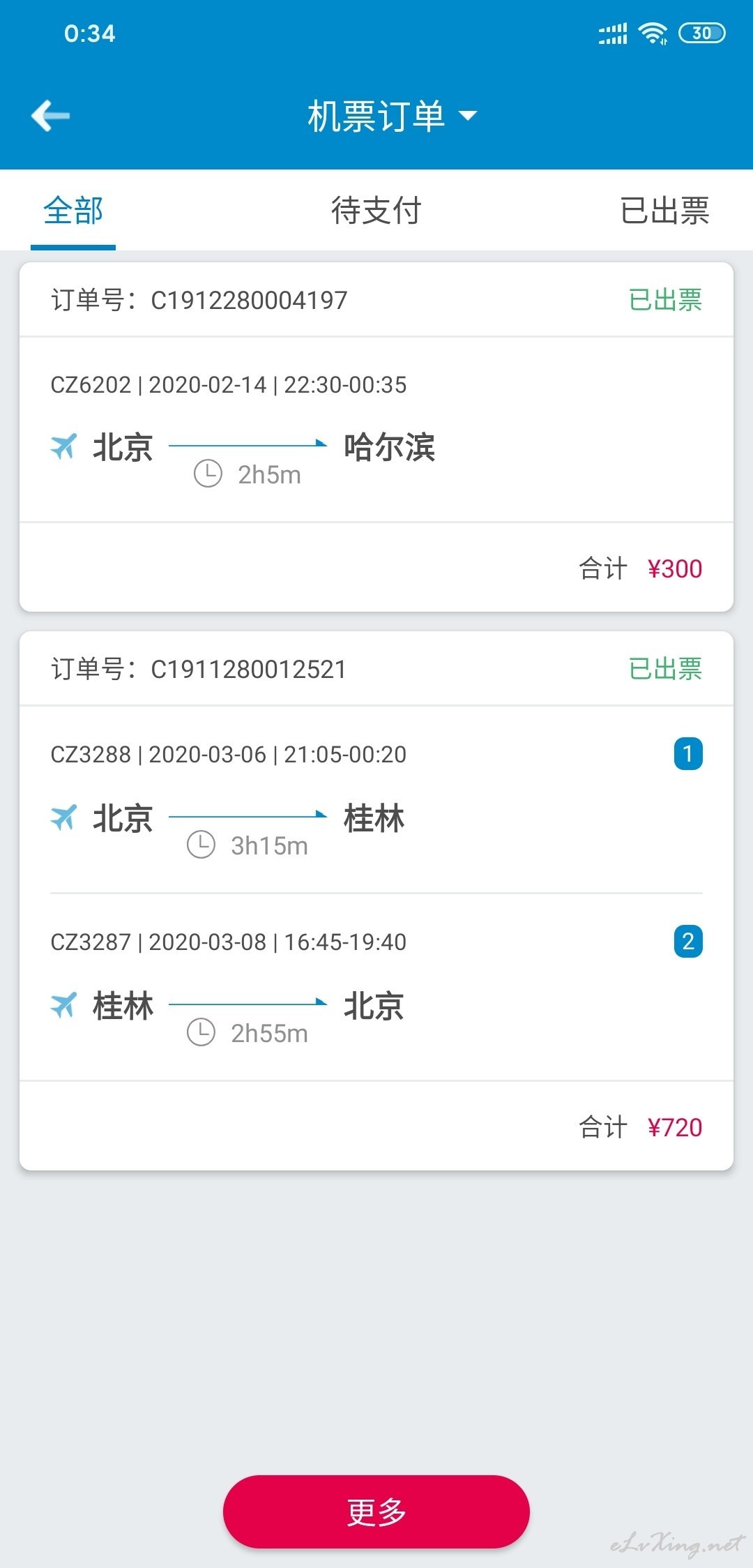Go back using the top-left arrow

click(x=51, y=116)
